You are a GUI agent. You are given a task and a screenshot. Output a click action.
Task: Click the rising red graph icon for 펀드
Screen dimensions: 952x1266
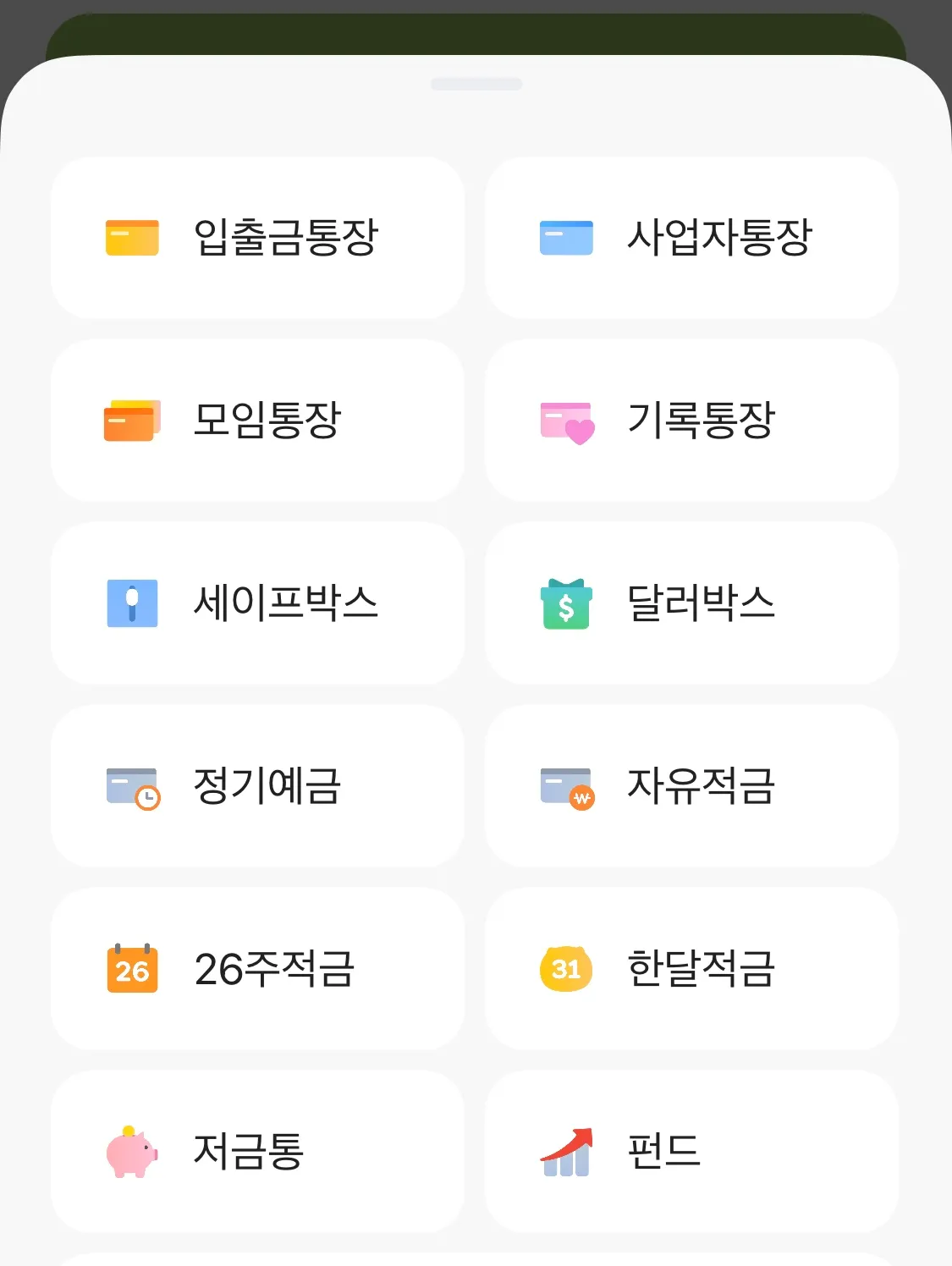[x=565, y=1153]
